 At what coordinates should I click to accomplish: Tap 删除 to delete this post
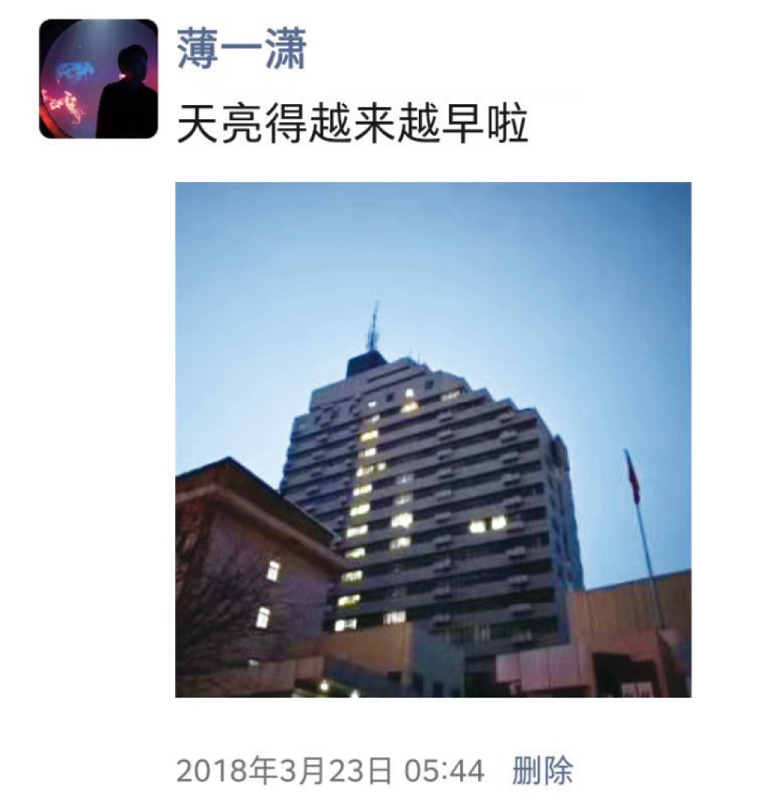[542, 771]
